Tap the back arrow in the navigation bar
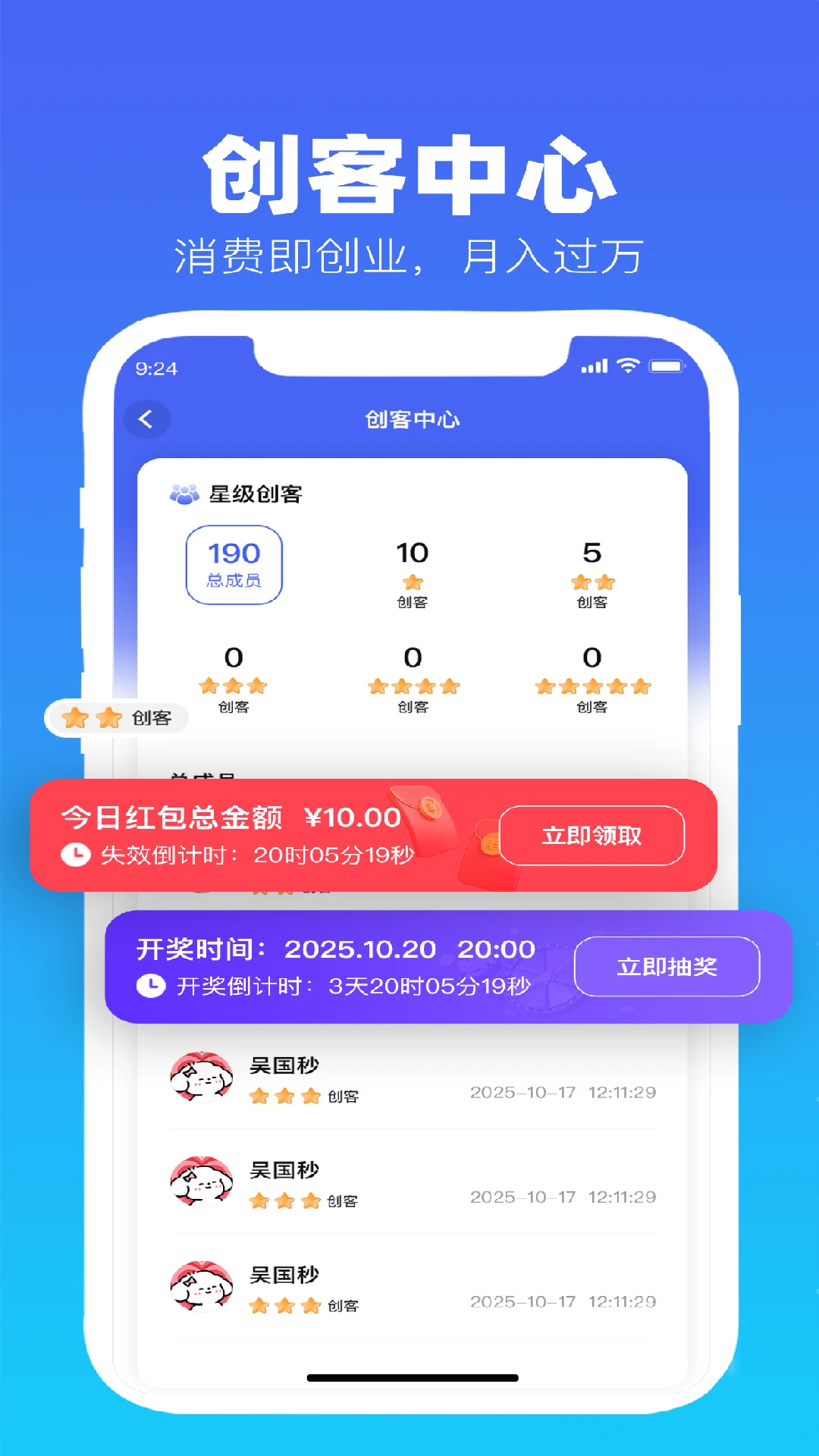The image size is (819, 1456). coord(147,418)
